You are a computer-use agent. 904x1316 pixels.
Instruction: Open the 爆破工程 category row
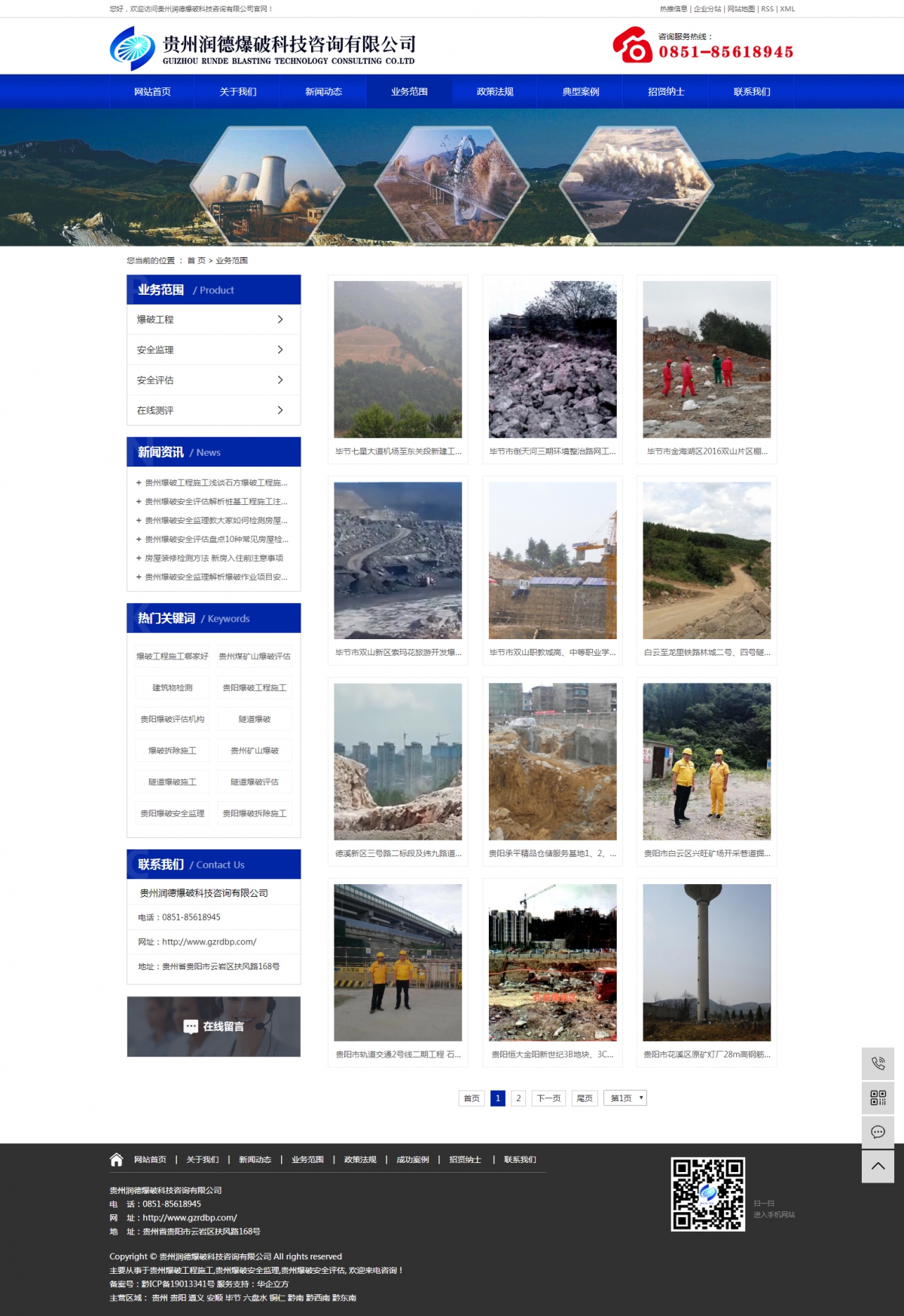tap(213, 320)
